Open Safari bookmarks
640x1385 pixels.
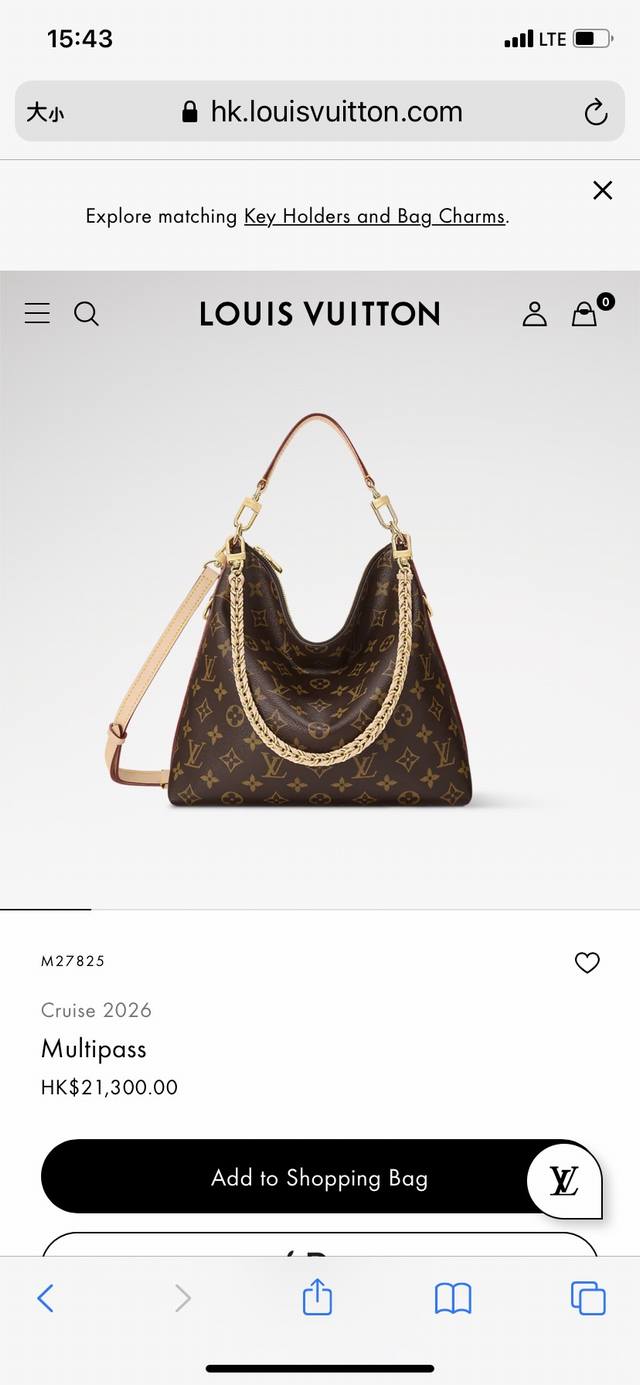click(x=453, y=1299)
